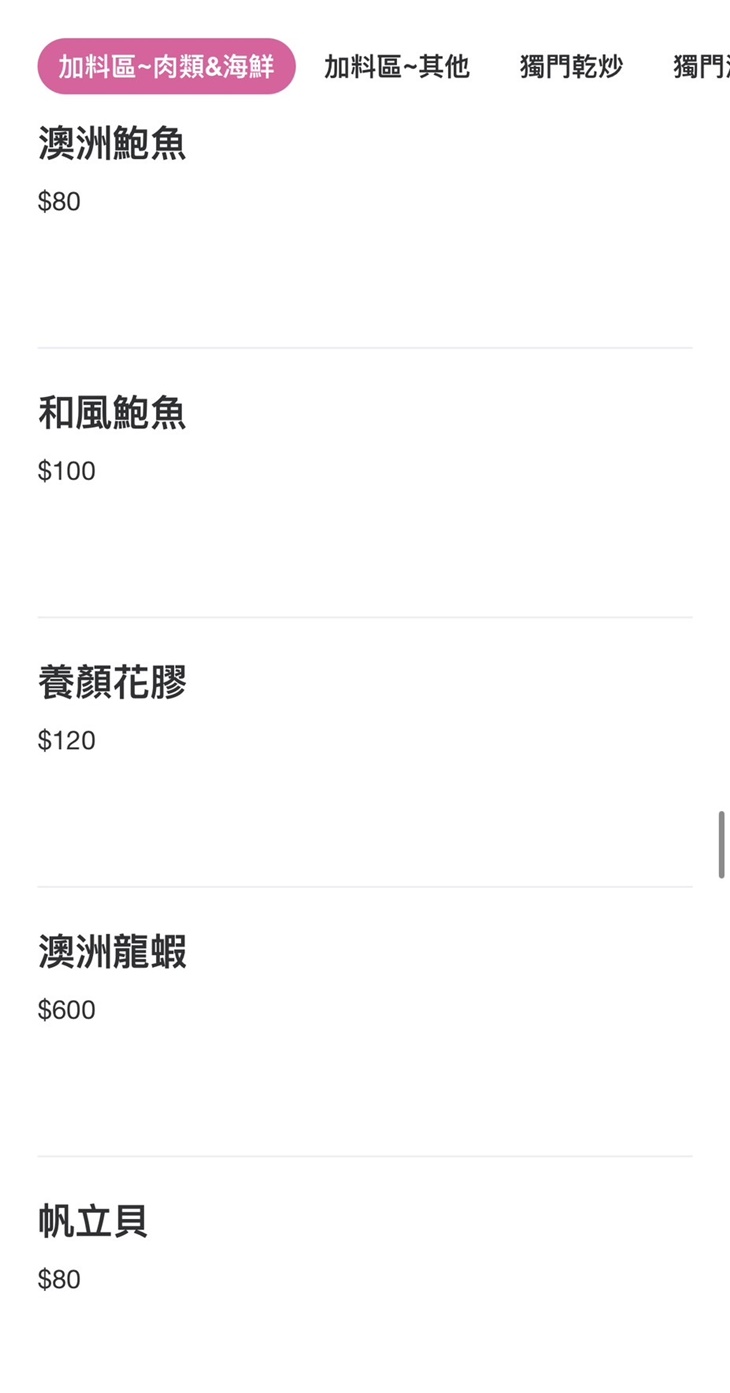Select the 澳洲鮑魚 menu item
The width and height of the screenshot is (730, 1393).
pos(113,145)
